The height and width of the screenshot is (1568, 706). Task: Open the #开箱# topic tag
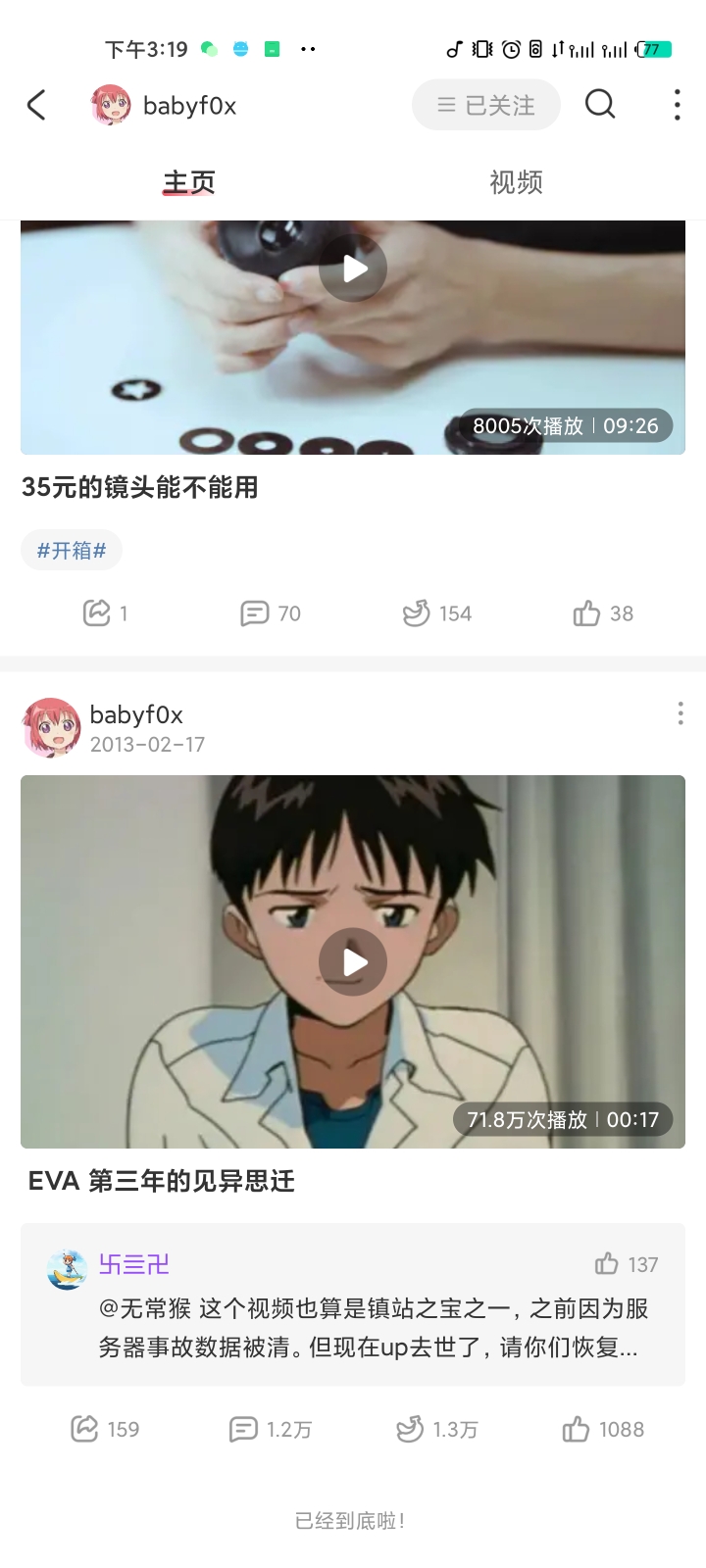(x=72, y=551)
